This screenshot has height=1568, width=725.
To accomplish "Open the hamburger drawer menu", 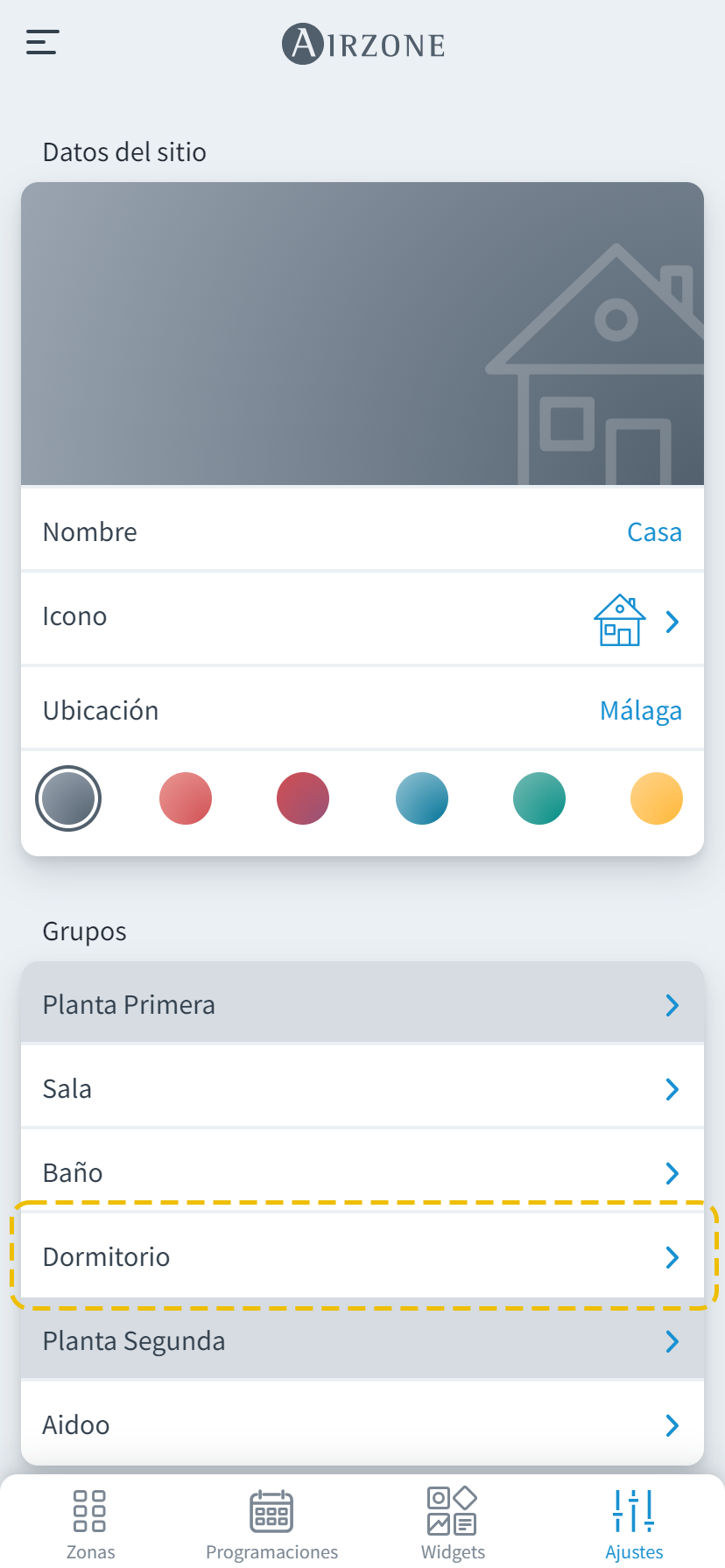I will coord(42,42).
